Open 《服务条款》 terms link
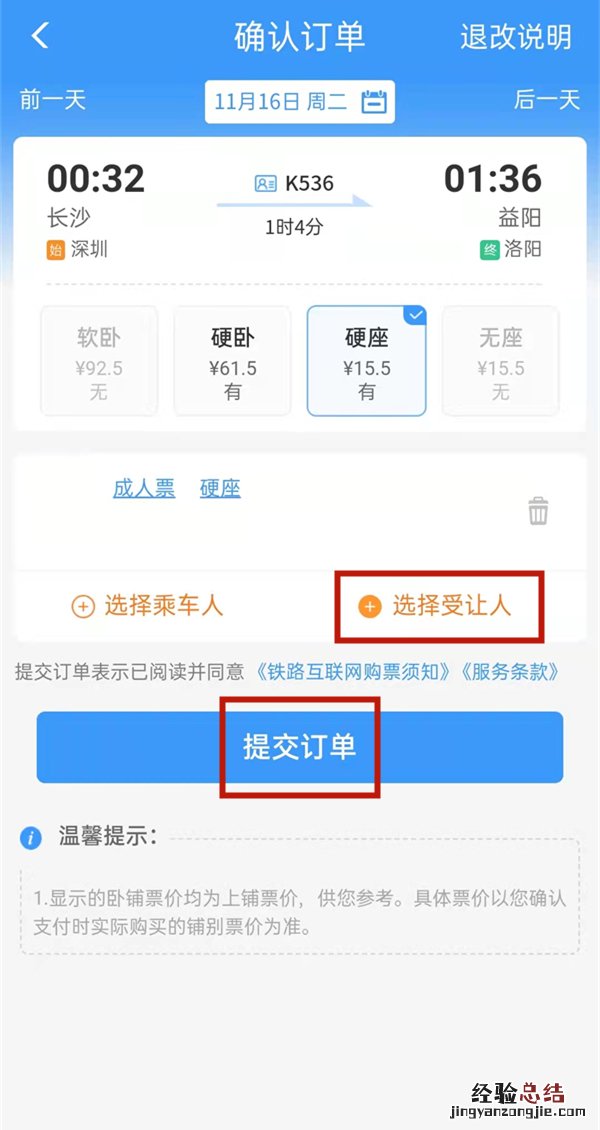The height and width of the screenshot is (1130, 600). coord(512,672)
